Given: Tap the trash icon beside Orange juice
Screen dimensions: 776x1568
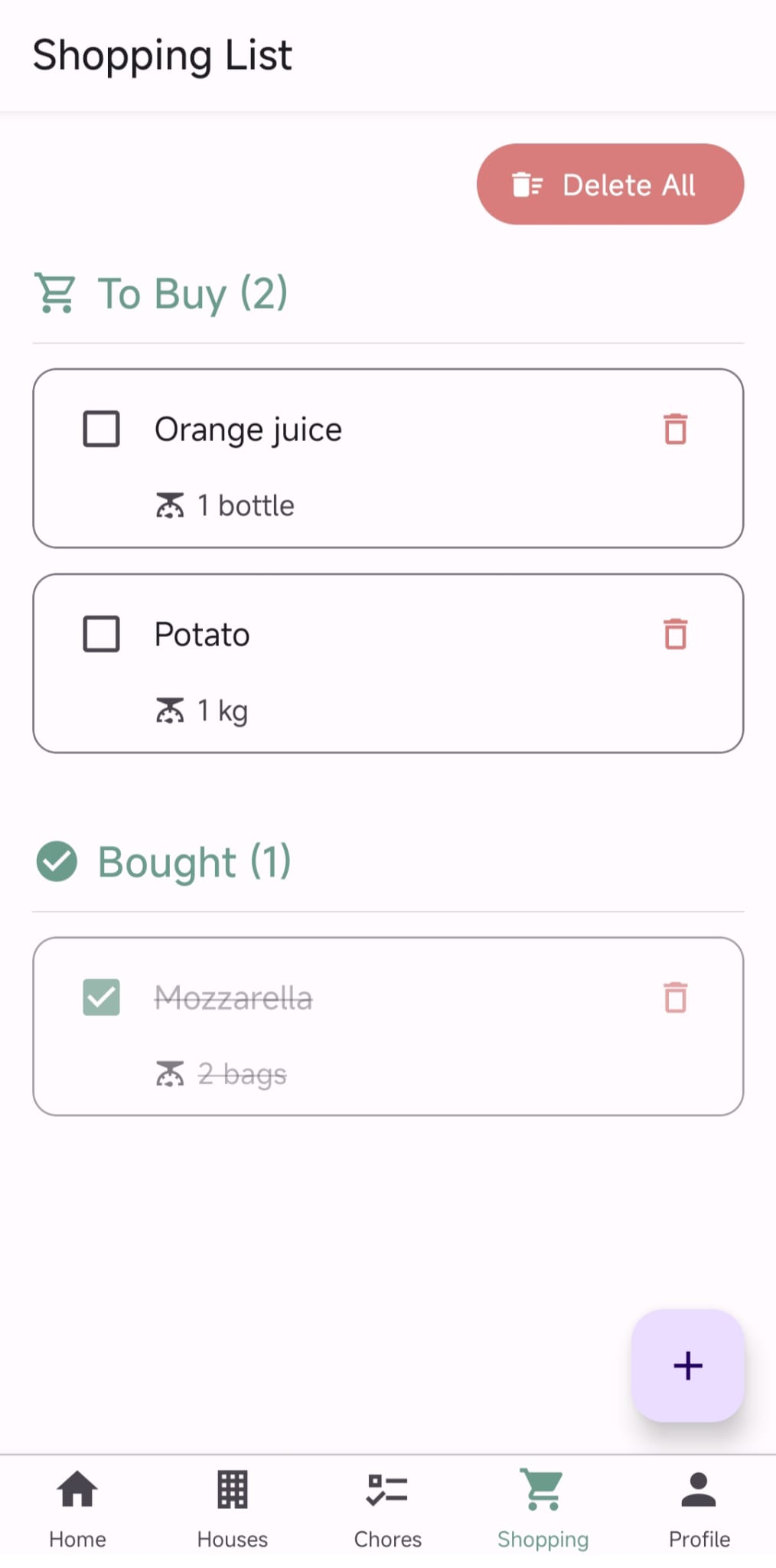Looking at the screenshot, I should [674, 430].
